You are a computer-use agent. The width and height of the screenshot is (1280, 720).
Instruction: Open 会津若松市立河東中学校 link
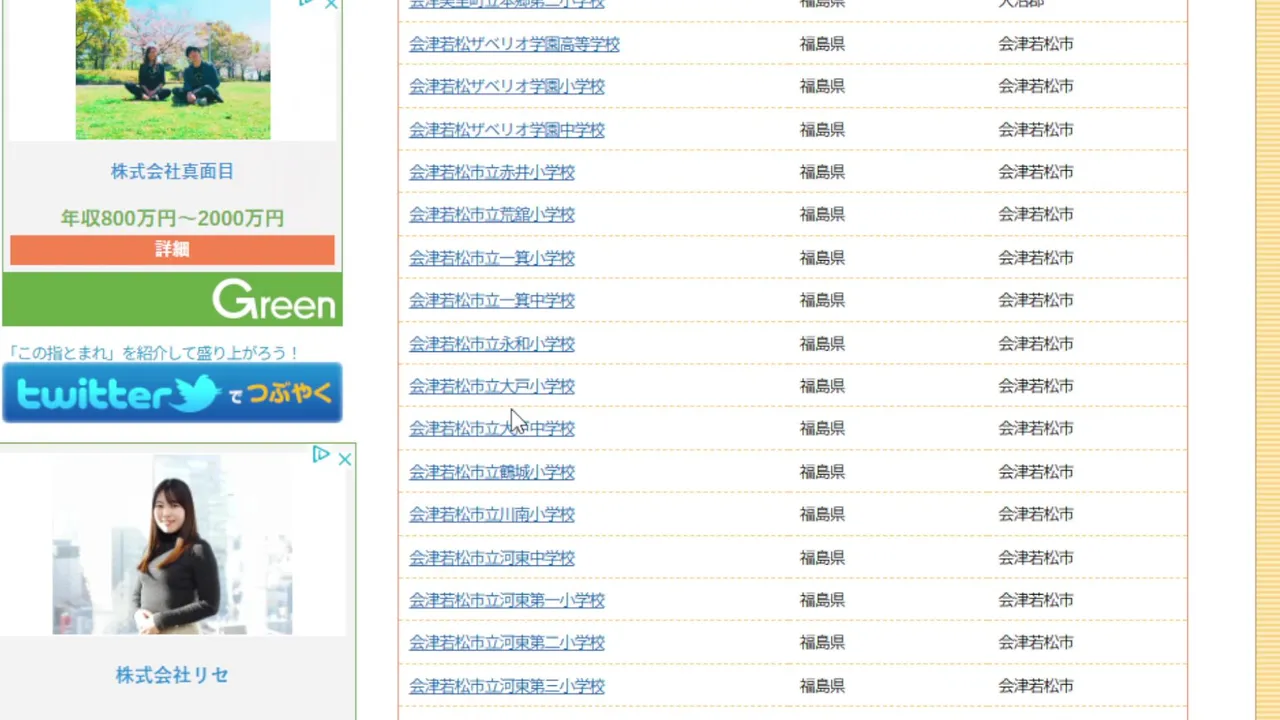(492, 558)
